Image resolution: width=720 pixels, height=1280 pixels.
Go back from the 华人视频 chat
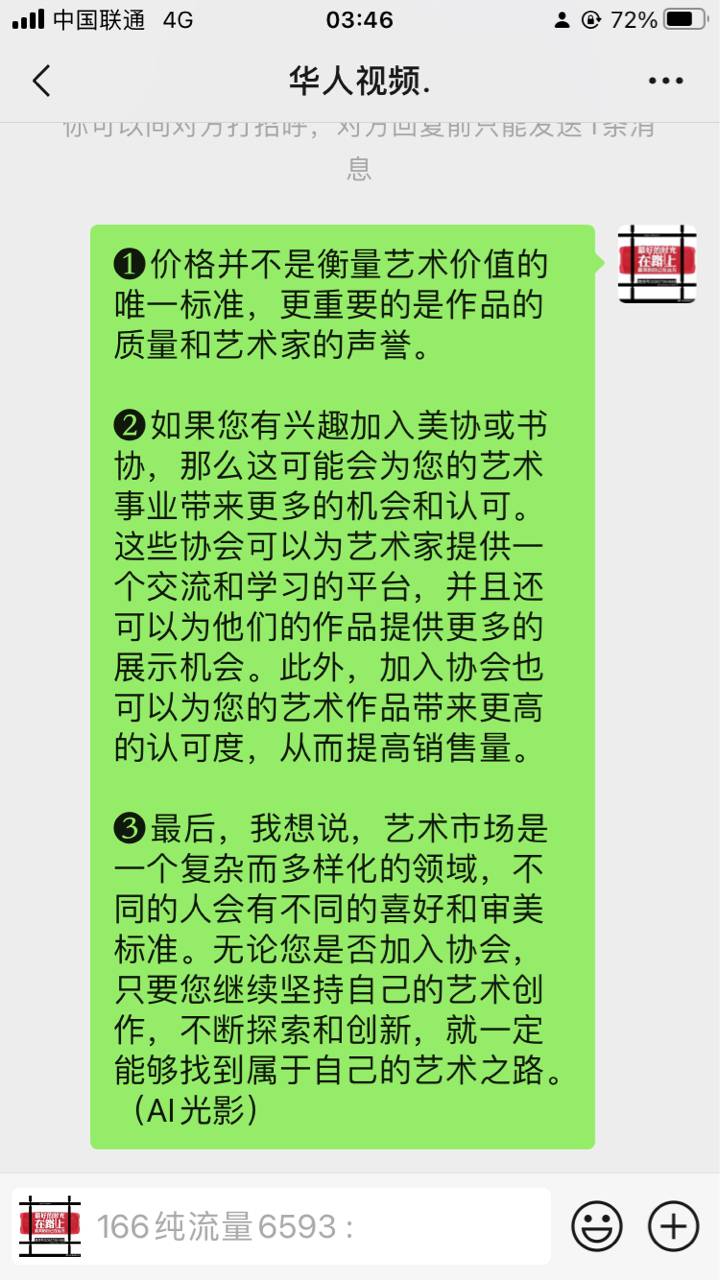tap(41, 81)
